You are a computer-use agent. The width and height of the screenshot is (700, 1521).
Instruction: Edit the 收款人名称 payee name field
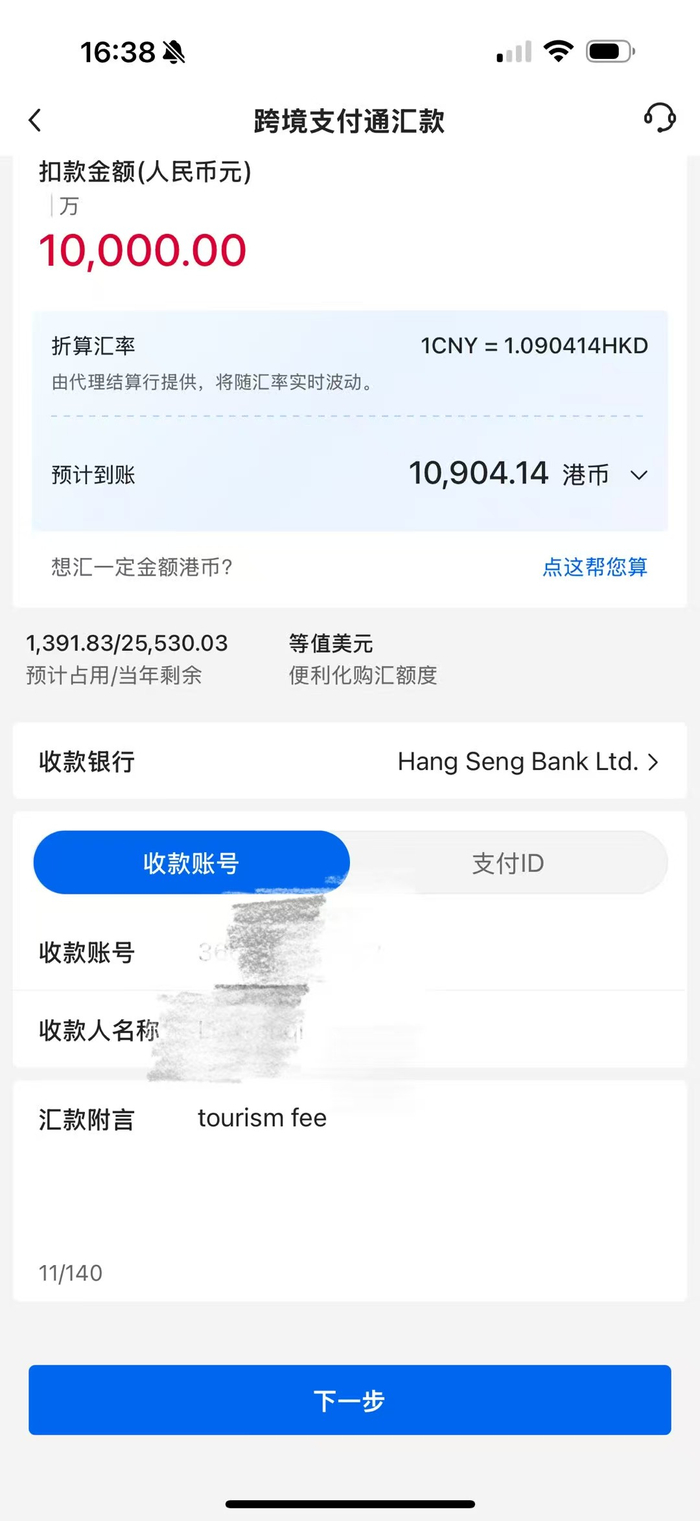pos(420,1030)
